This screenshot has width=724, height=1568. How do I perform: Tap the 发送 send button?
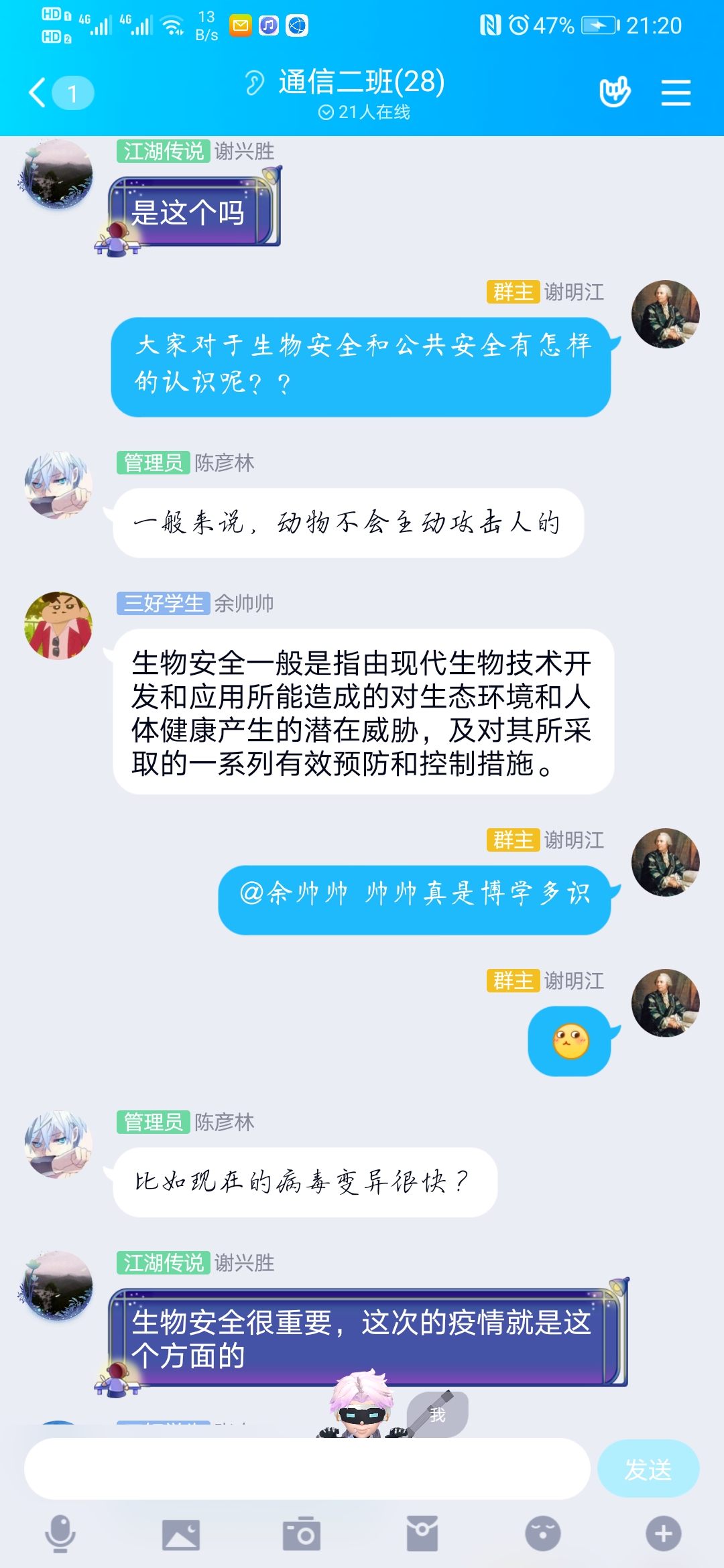click(648, 1468)
